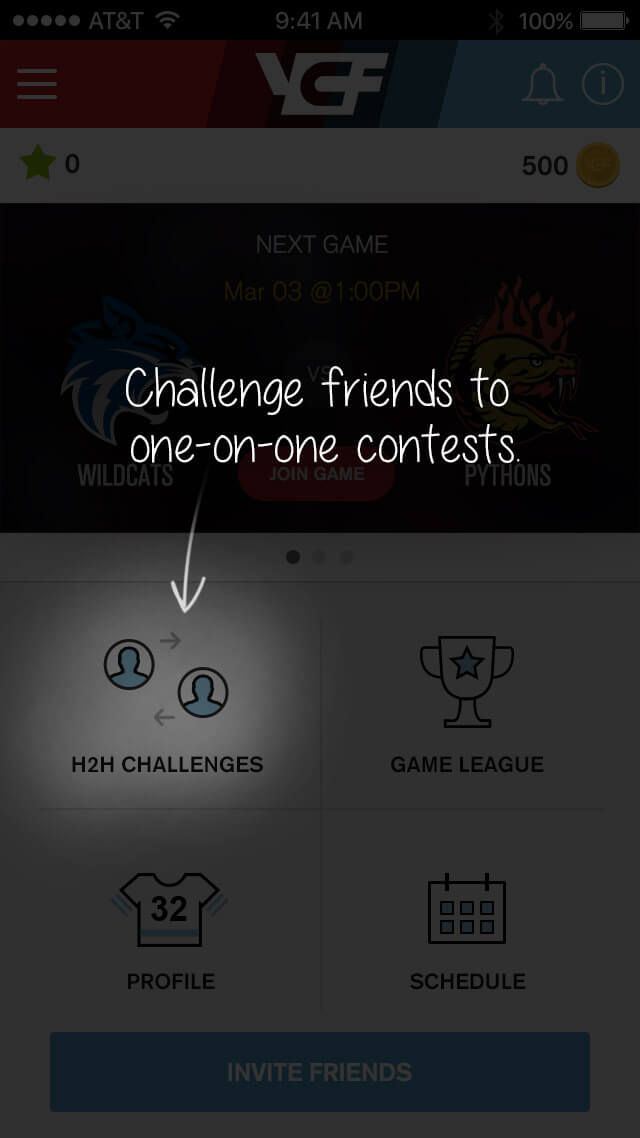The image size is (640, 1138).
Task: Tap the Invite Friends button
Action: 320,1072
